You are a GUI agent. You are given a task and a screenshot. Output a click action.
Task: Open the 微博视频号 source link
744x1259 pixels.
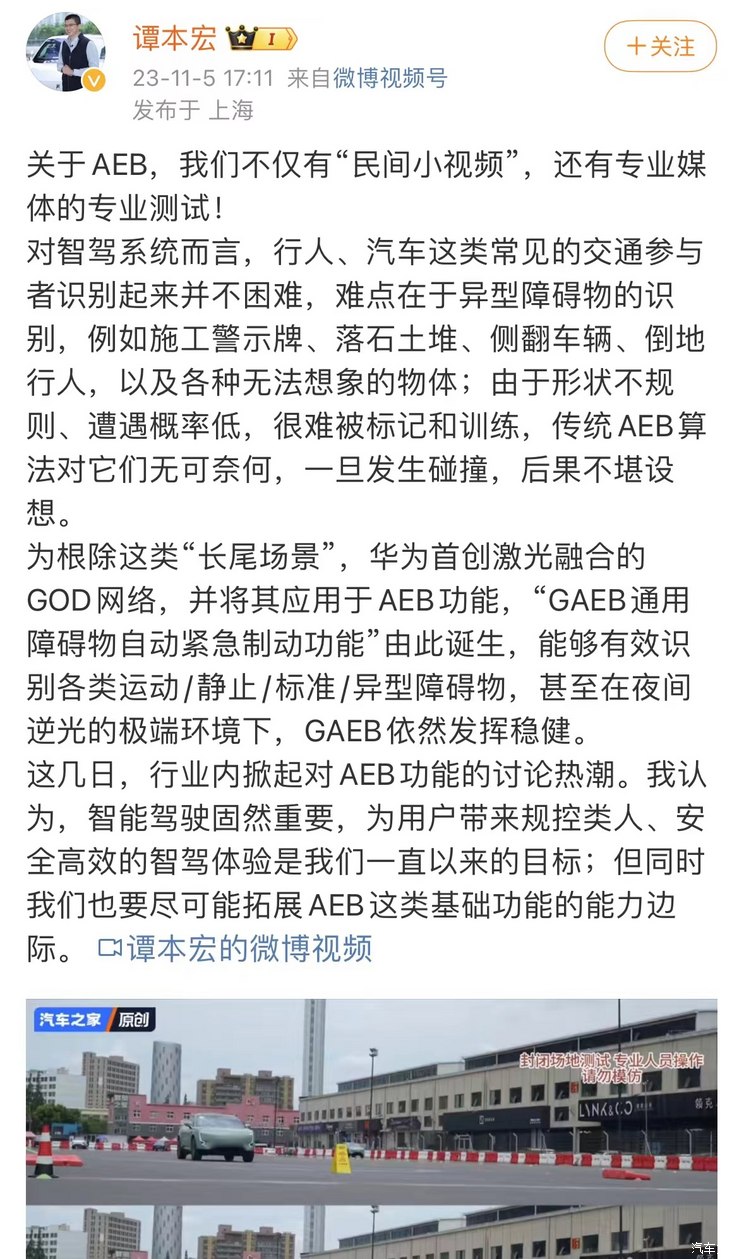click(390, 78)
